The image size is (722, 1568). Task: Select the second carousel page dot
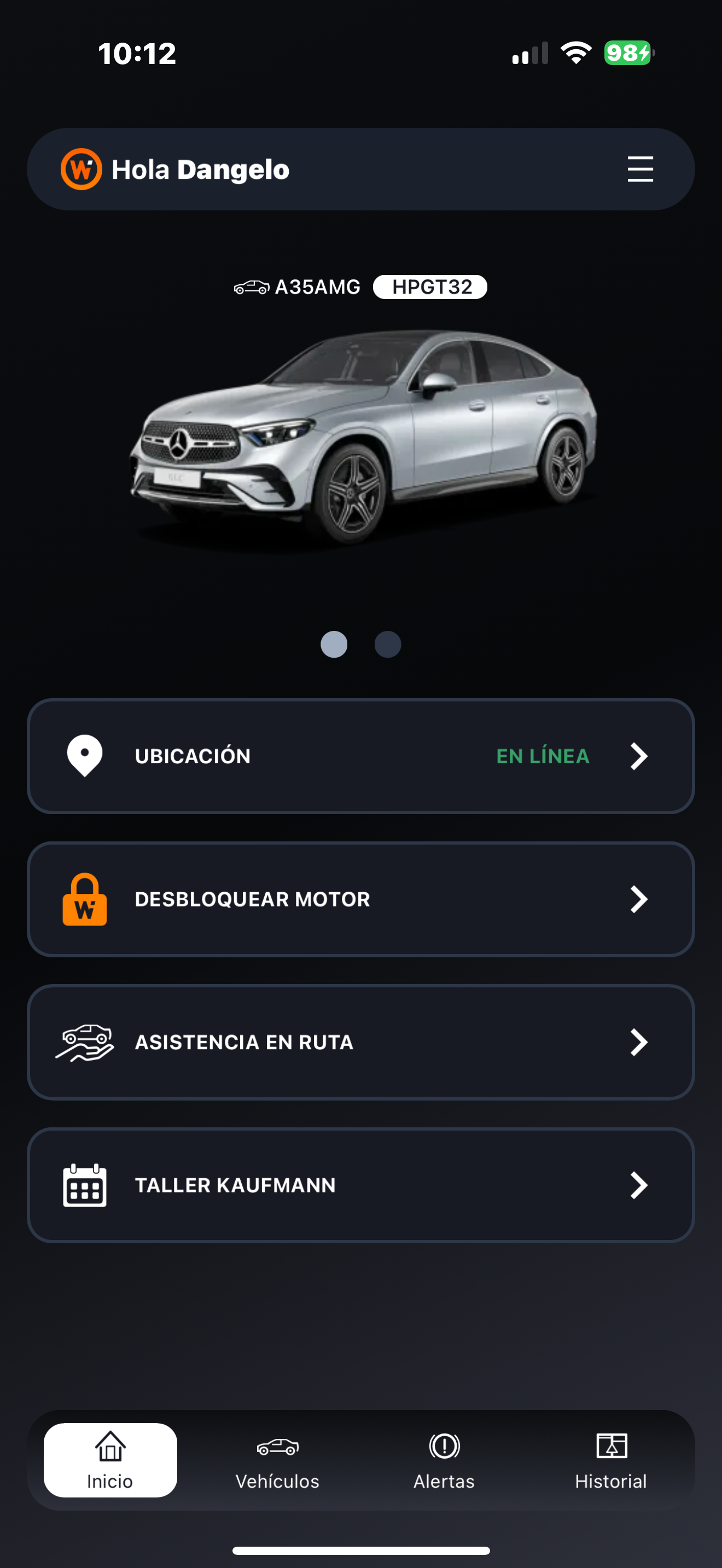[387, 643]
